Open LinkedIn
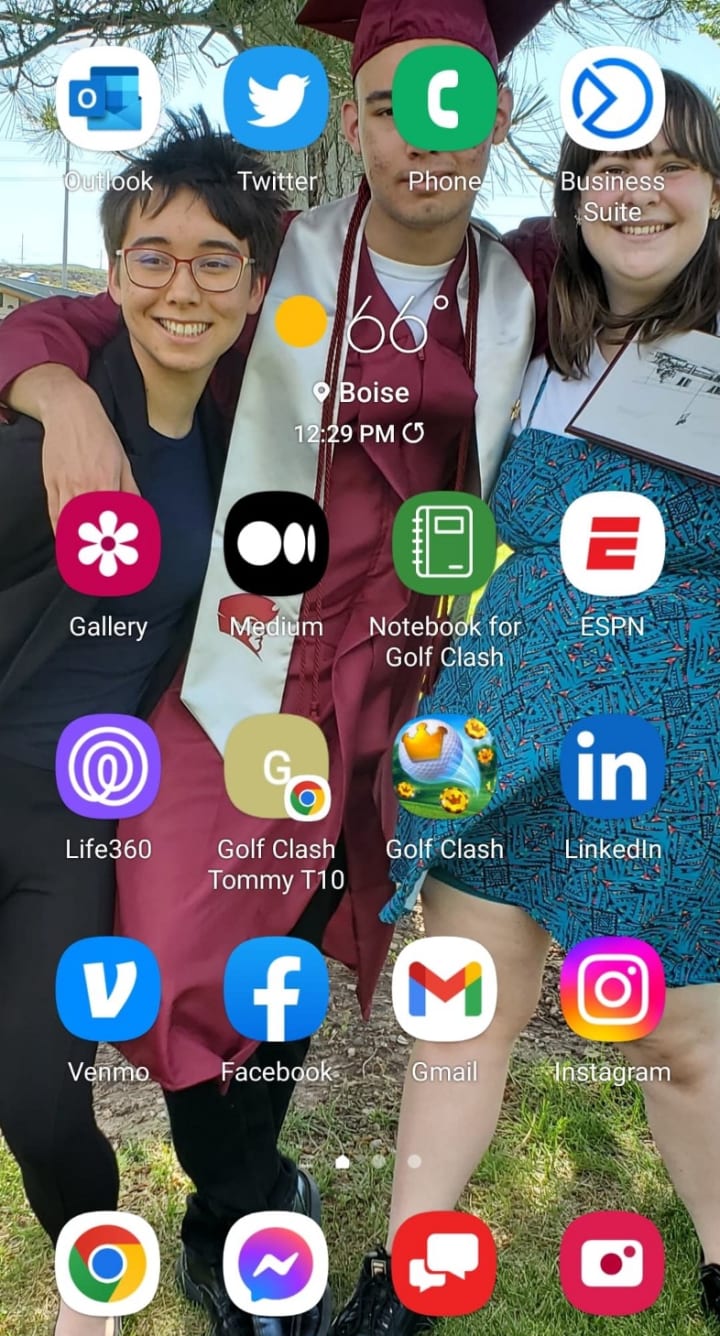Screen dimensions: 720x1336 click(612, 767)
